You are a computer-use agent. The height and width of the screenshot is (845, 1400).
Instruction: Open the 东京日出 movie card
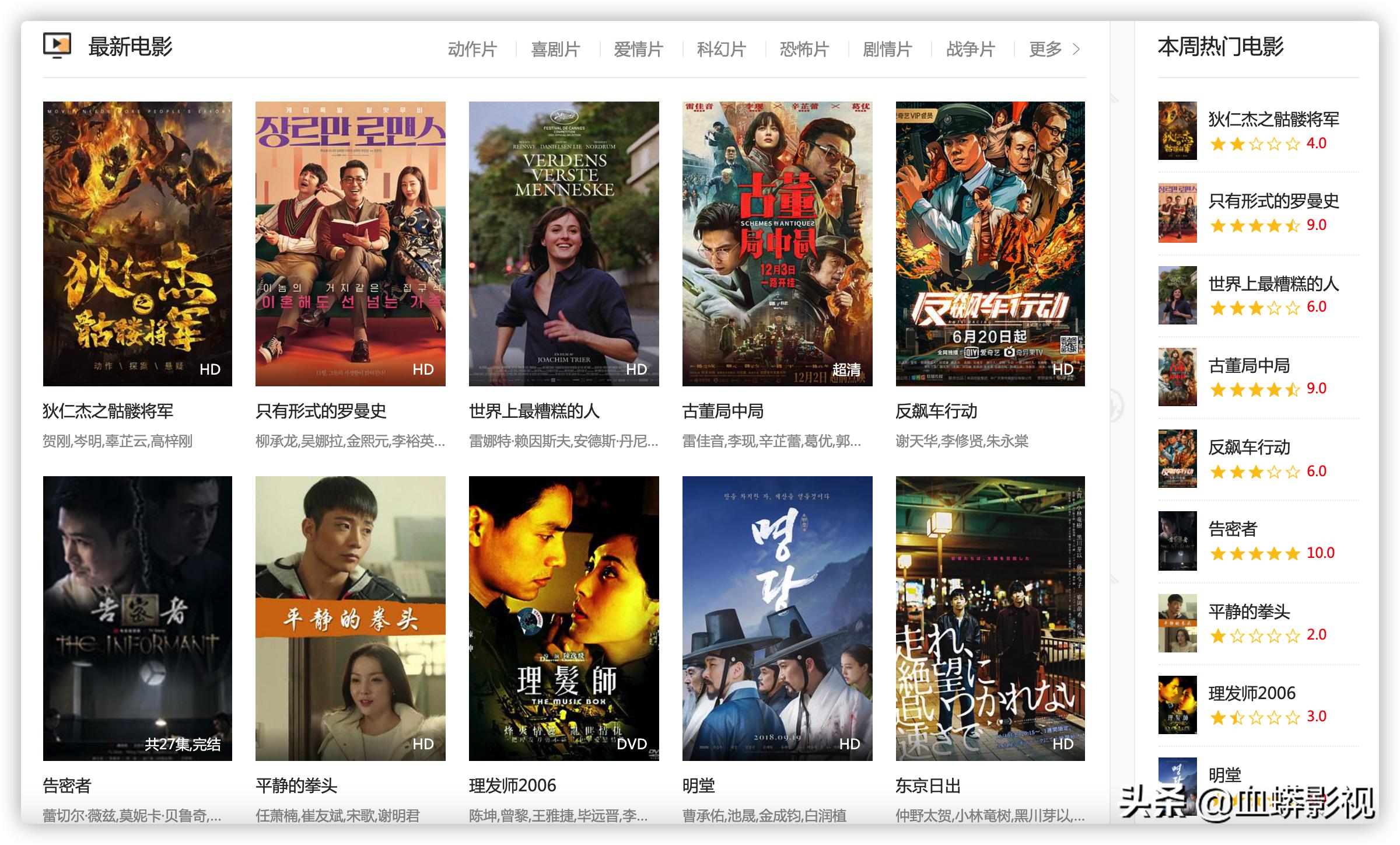tap(990, 618)
